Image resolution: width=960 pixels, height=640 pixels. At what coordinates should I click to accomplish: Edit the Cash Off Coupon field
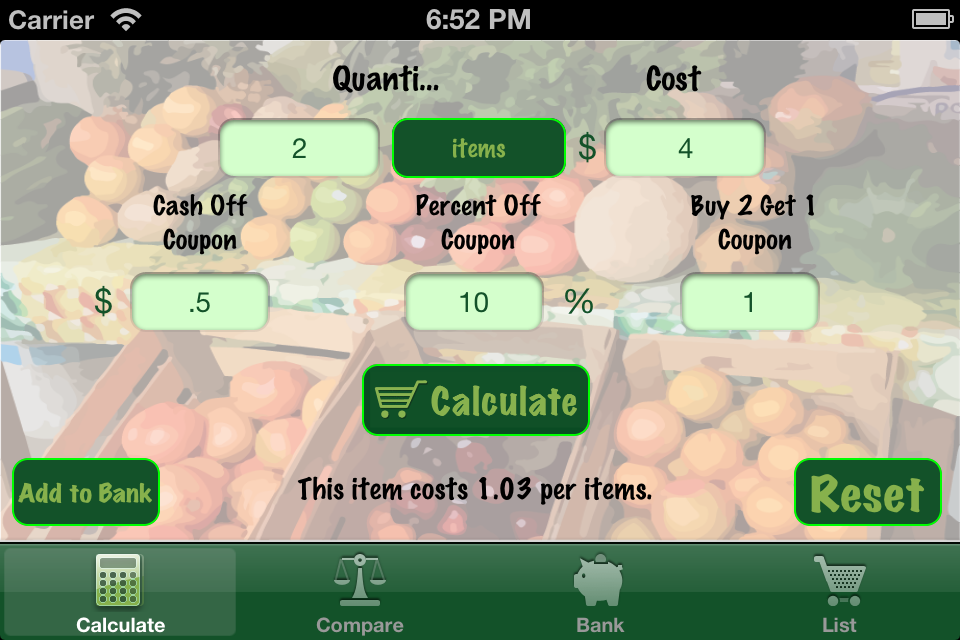coord(200,302)
